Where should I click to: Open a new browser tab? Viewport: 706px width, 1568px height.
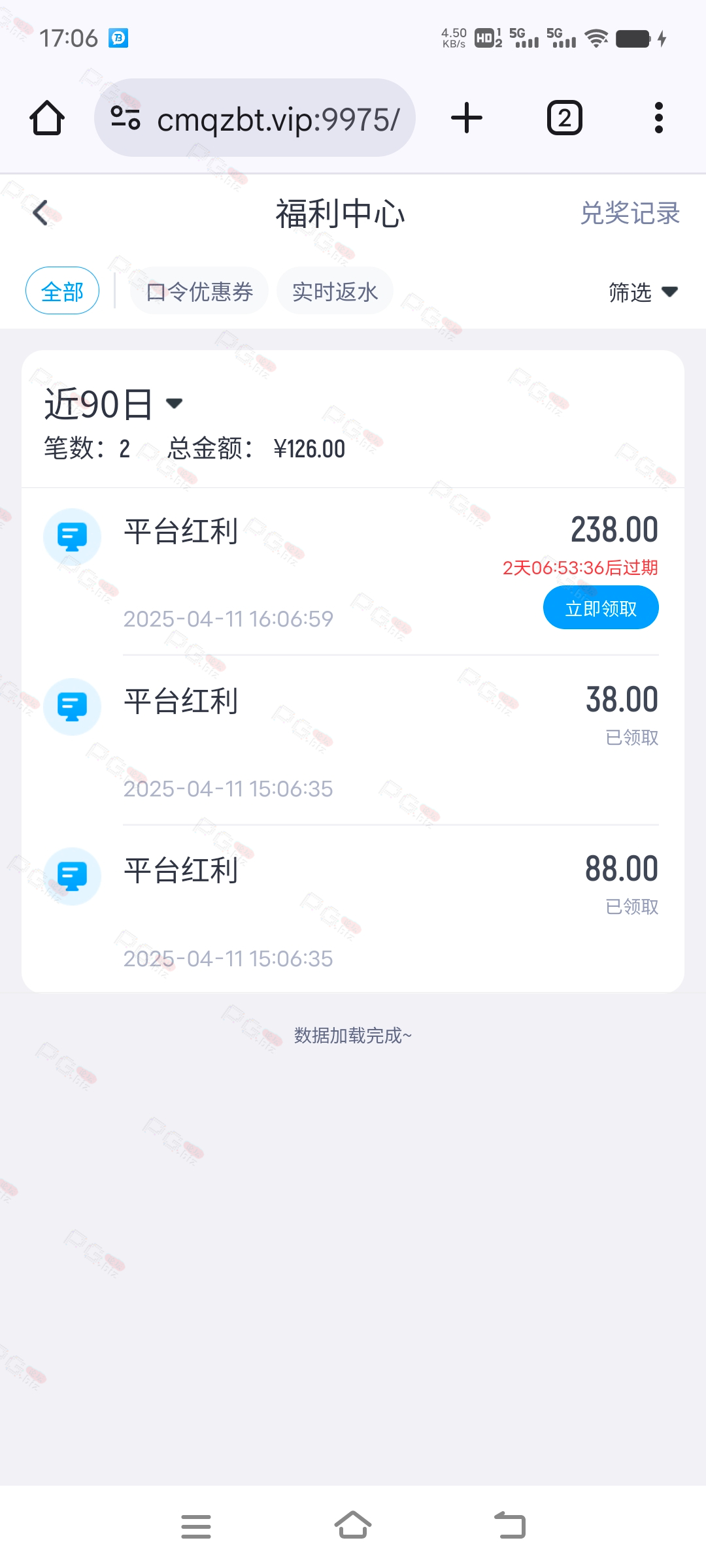(x=467, y=118)
